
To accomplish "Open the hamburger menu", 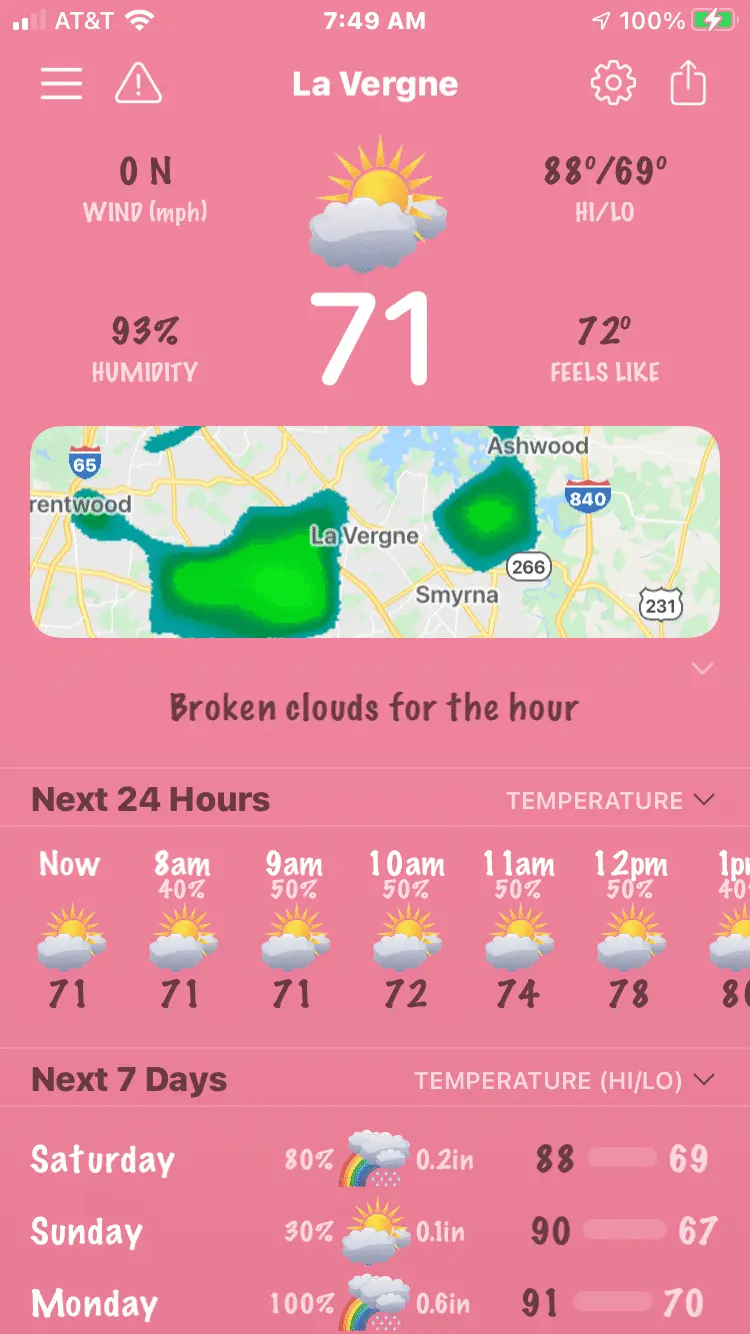I will click(x=61, y=83).
